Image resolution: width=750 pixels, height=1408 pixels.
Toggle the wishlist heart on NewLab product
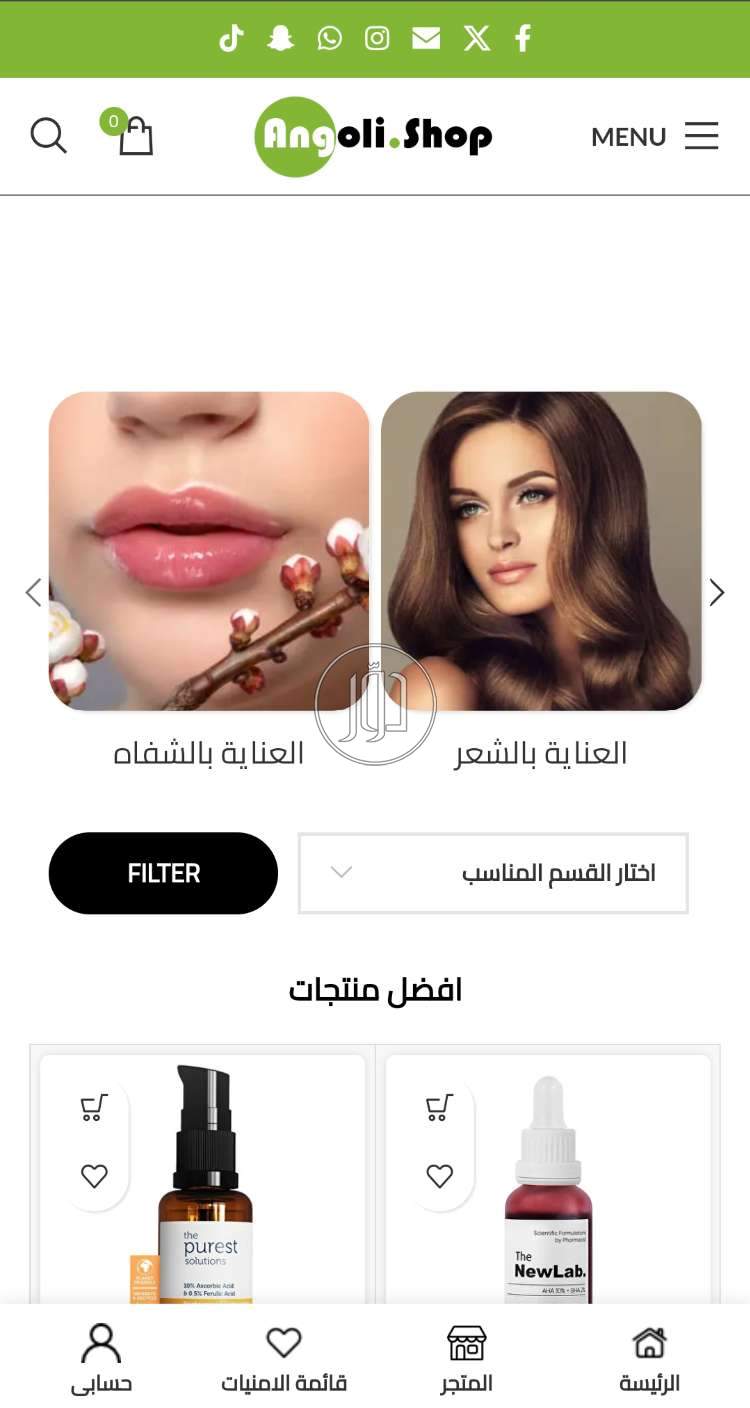437,1175
